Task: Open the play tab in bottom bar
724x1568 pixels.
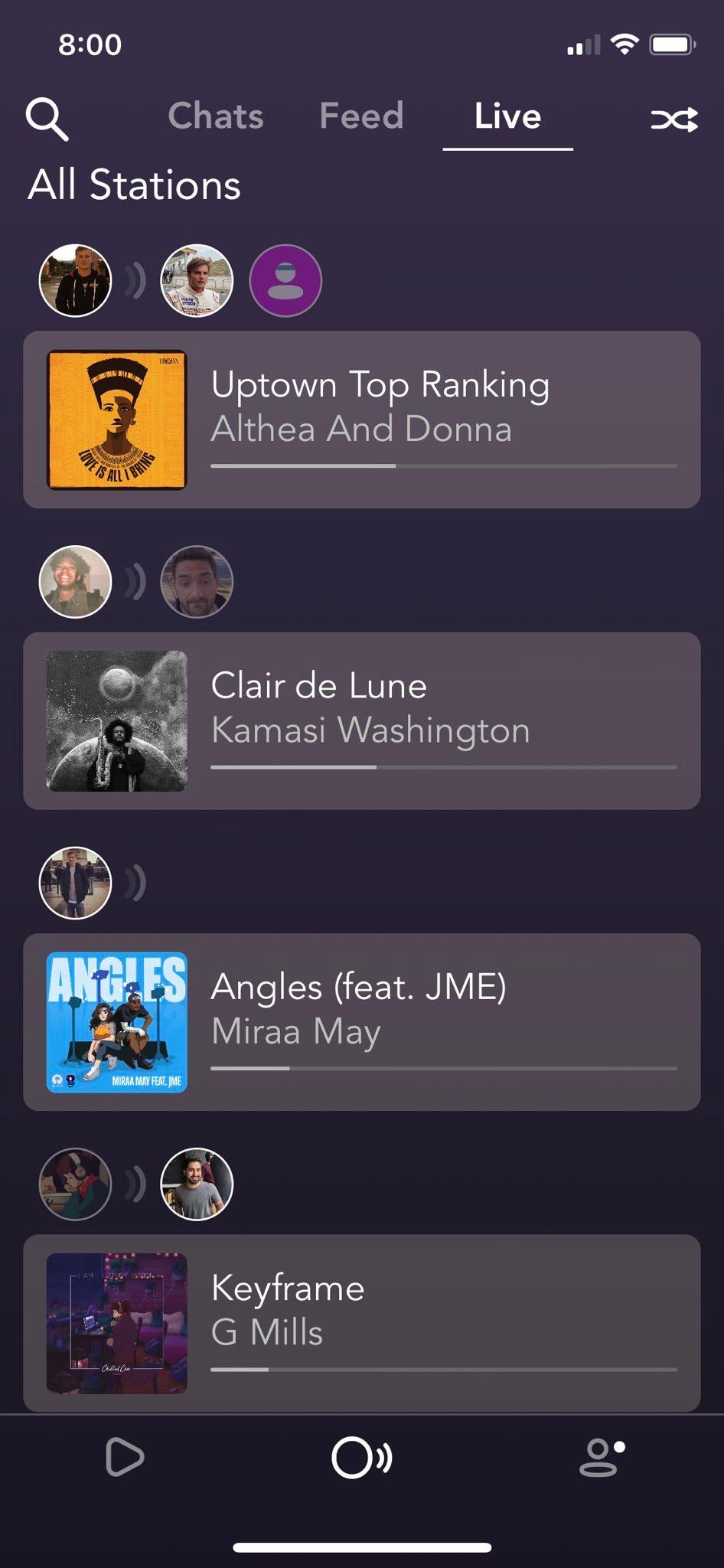Action: point(125,1456)
